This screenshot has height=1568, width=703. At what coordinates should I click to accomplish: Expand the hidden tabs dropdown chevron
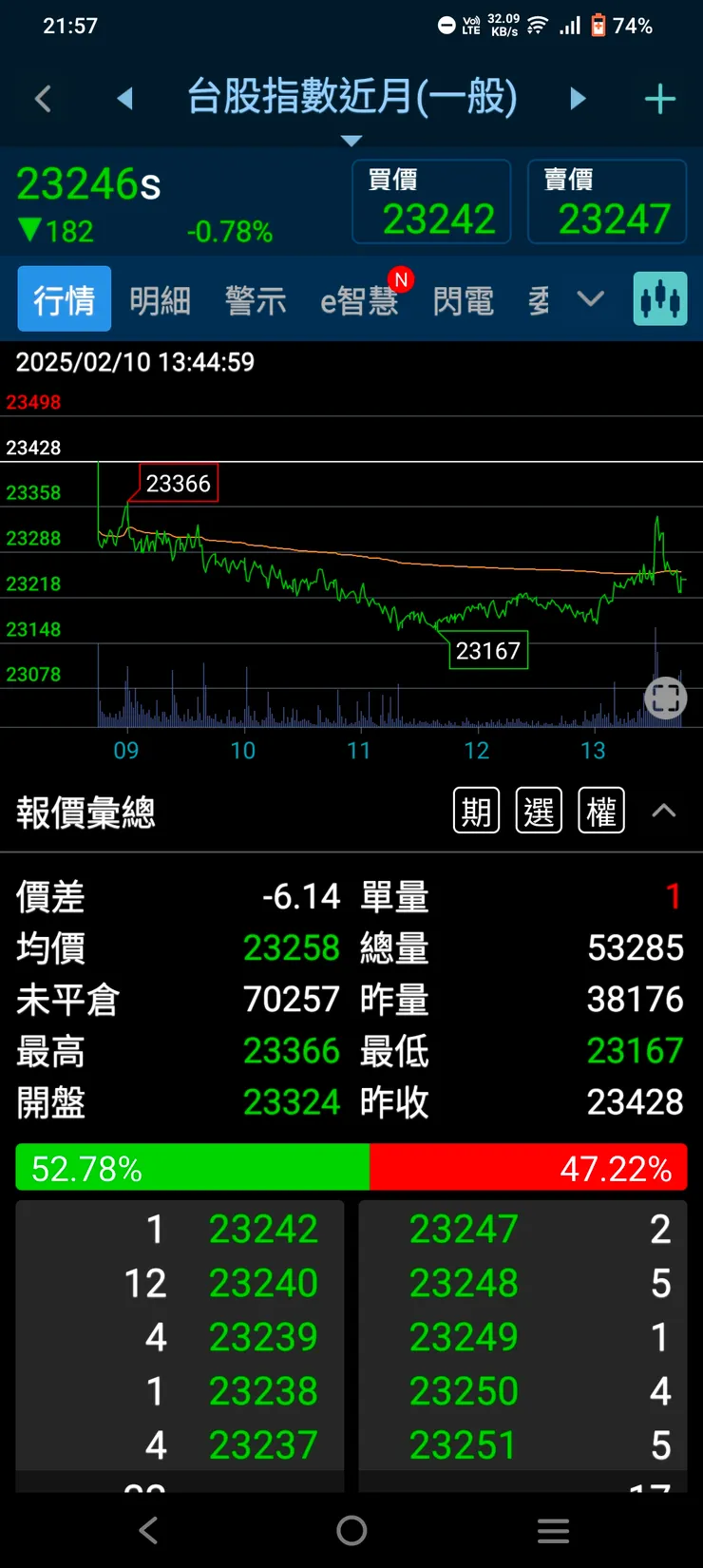tap(591, 298)
